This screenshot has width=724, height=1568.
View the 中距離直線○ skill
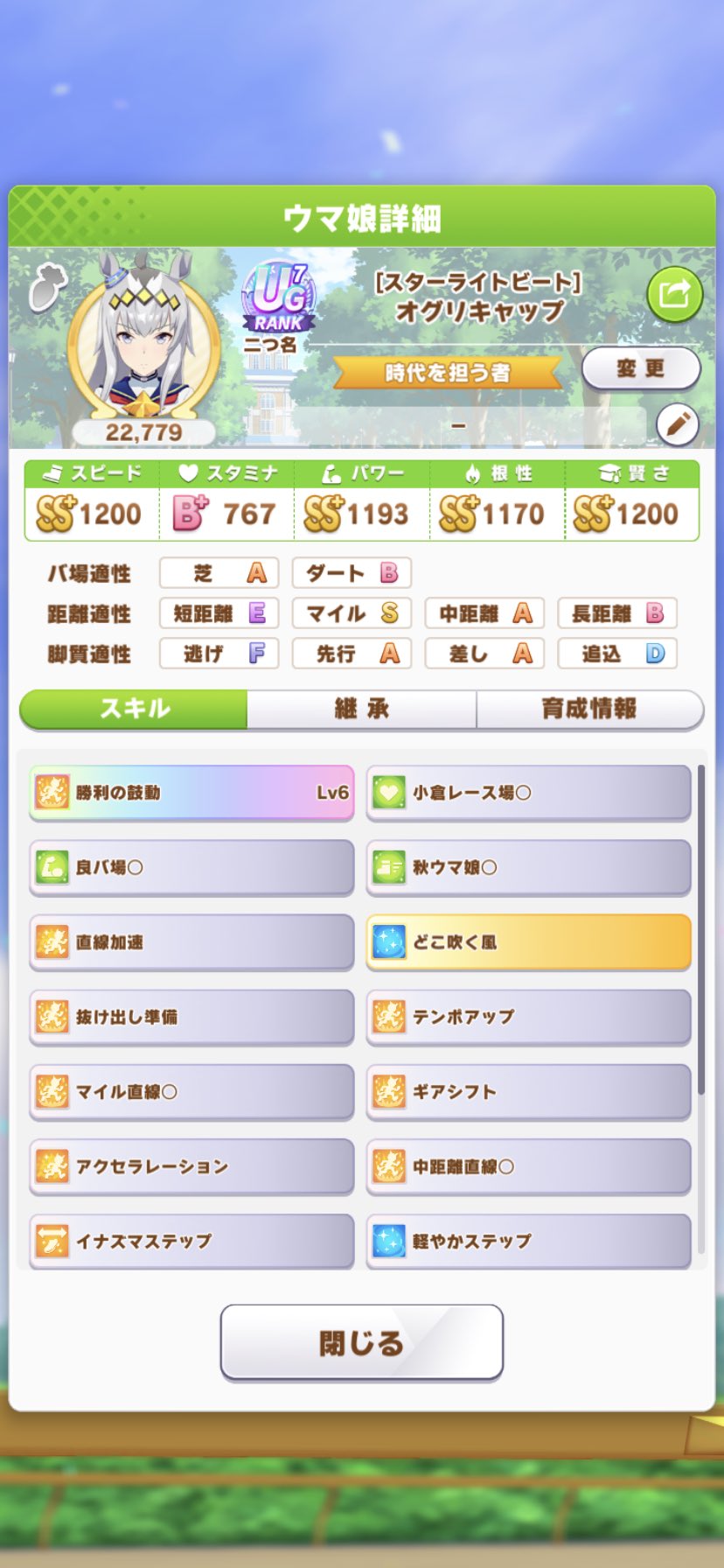click(x=528, y=1166)
